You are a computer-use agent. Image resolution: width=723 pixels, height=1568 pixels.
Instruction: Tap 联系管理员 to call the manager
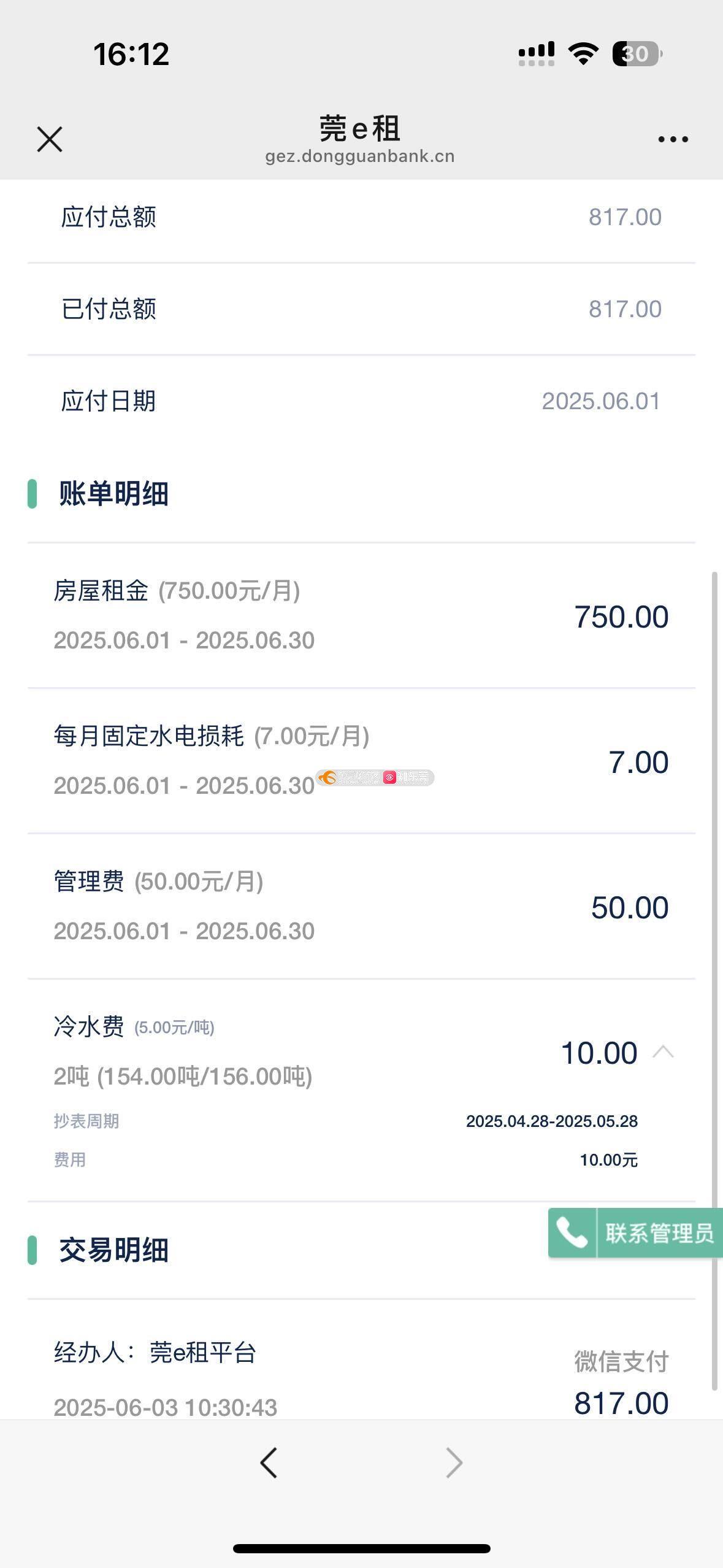(x=635, y=1233)
